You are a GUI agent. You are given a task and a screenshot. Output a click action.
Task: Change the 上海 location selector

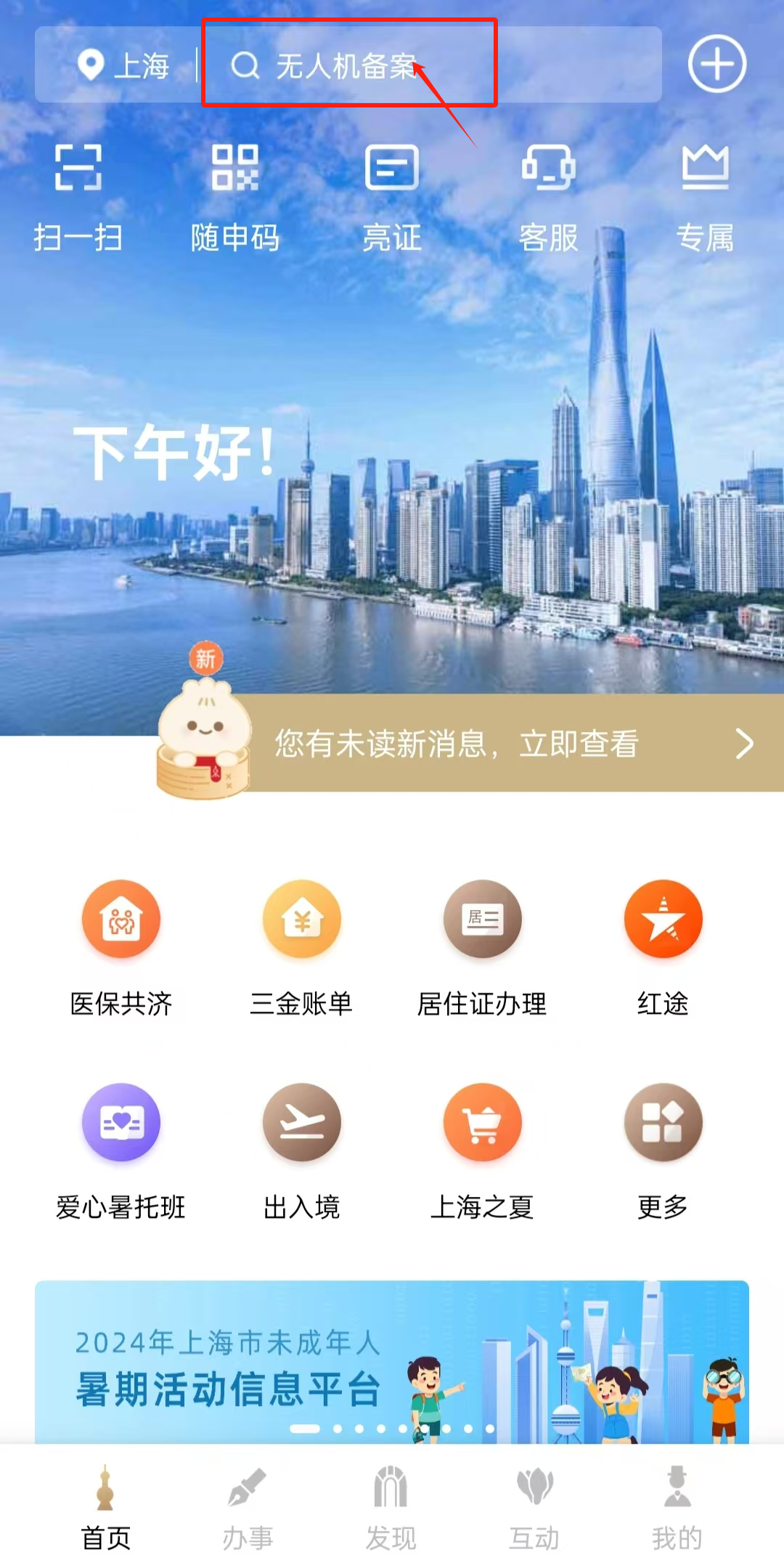(123, 65)
